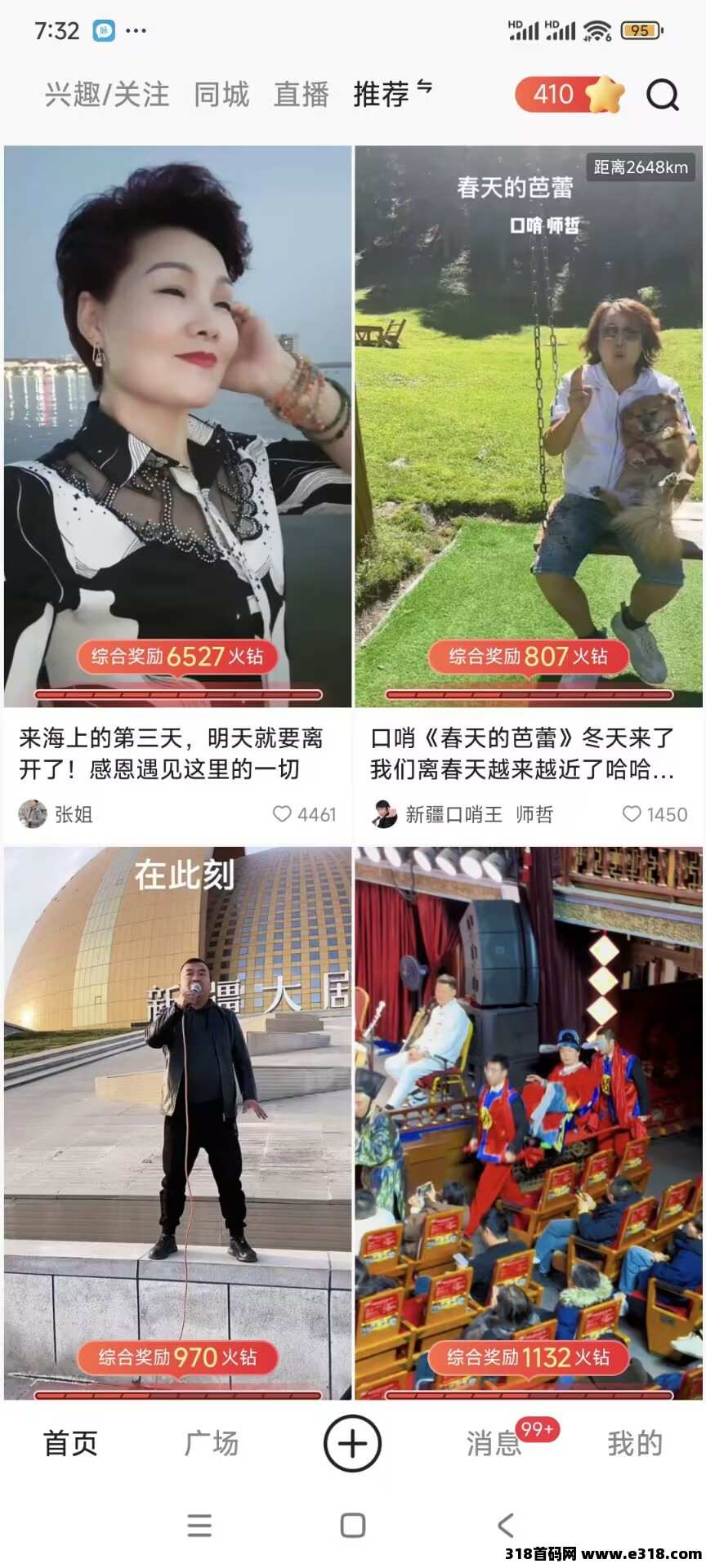Switch to the 兴趣/关注 tab
This screenshot has width=706, height=1568.
107,95
